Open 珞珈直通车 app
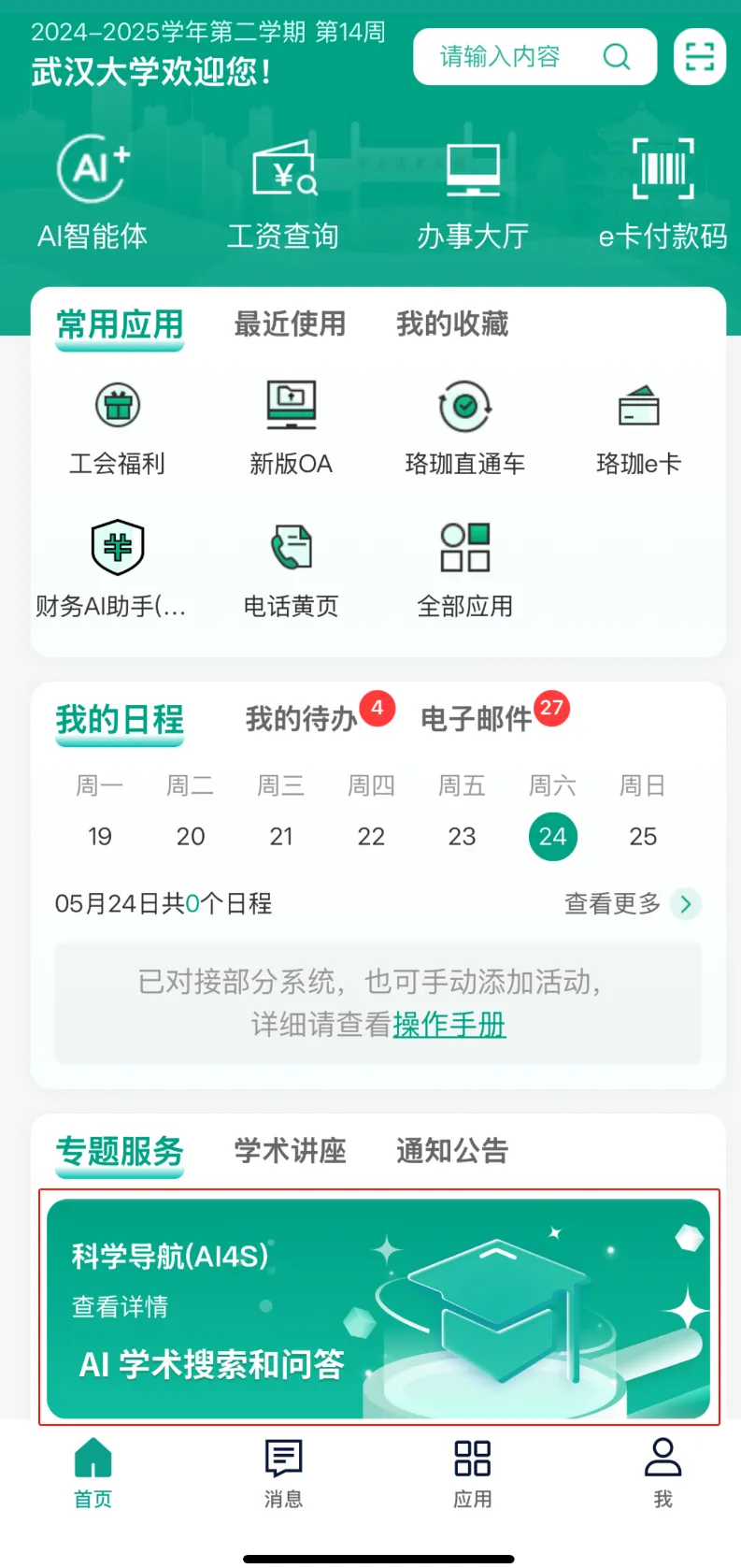741x1568 pixels. coord(464,427)
